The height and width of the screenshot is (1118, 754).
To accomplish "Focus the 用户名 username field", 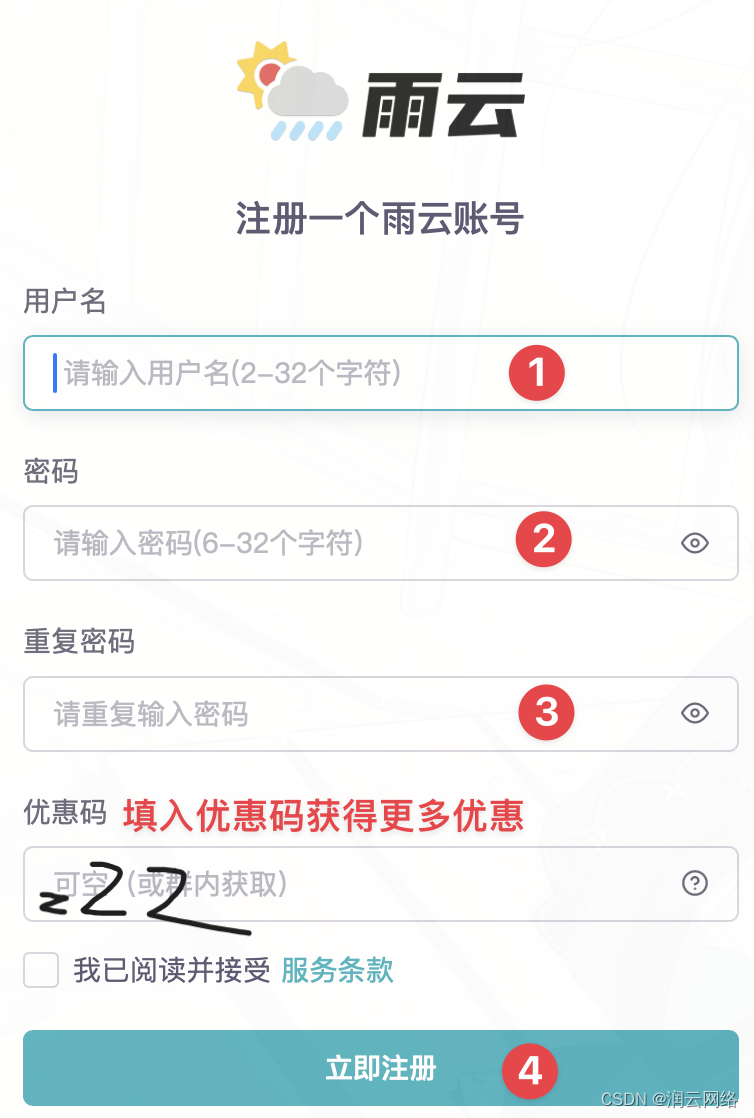I will click(280, 373).
